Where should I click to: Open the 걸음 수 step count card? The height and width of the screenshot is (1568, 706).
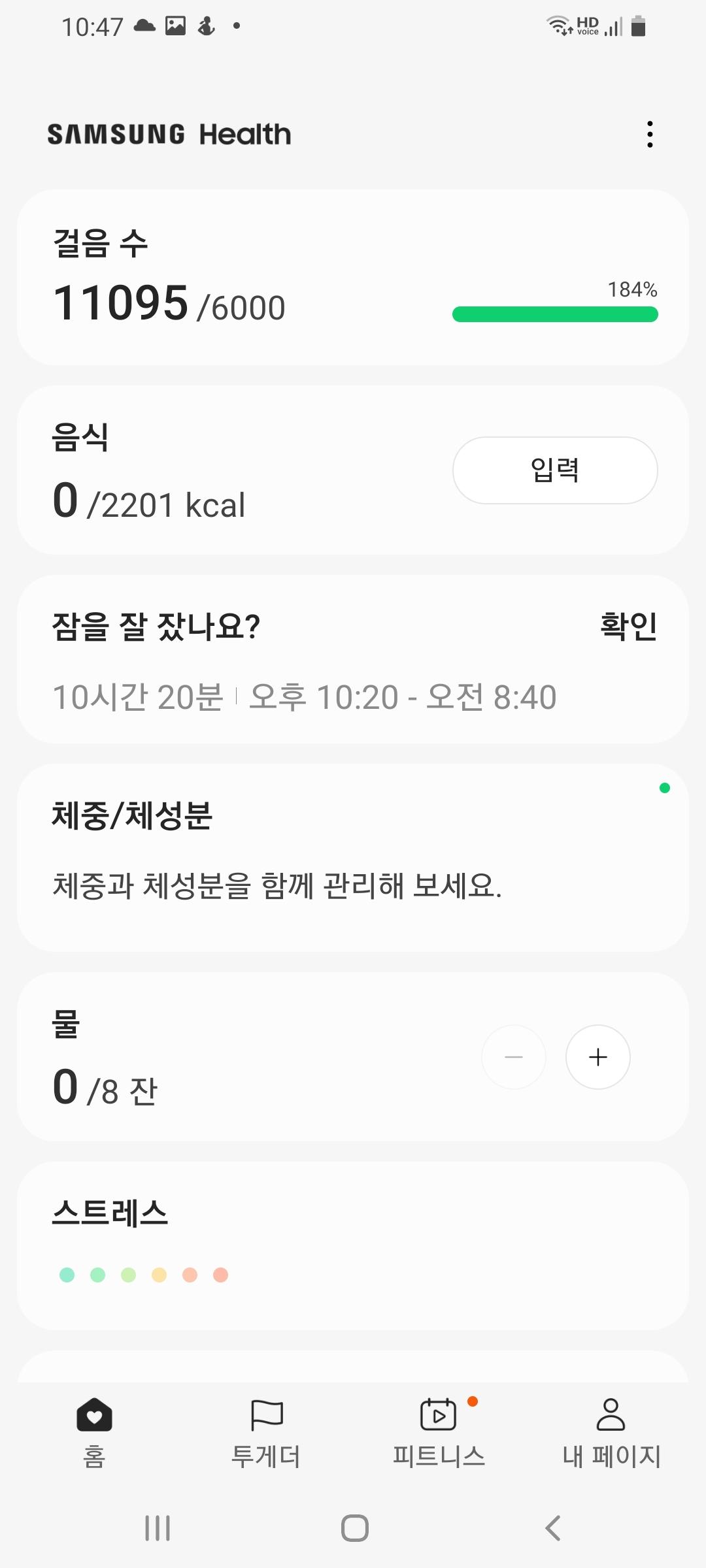[x=261, y=278]
